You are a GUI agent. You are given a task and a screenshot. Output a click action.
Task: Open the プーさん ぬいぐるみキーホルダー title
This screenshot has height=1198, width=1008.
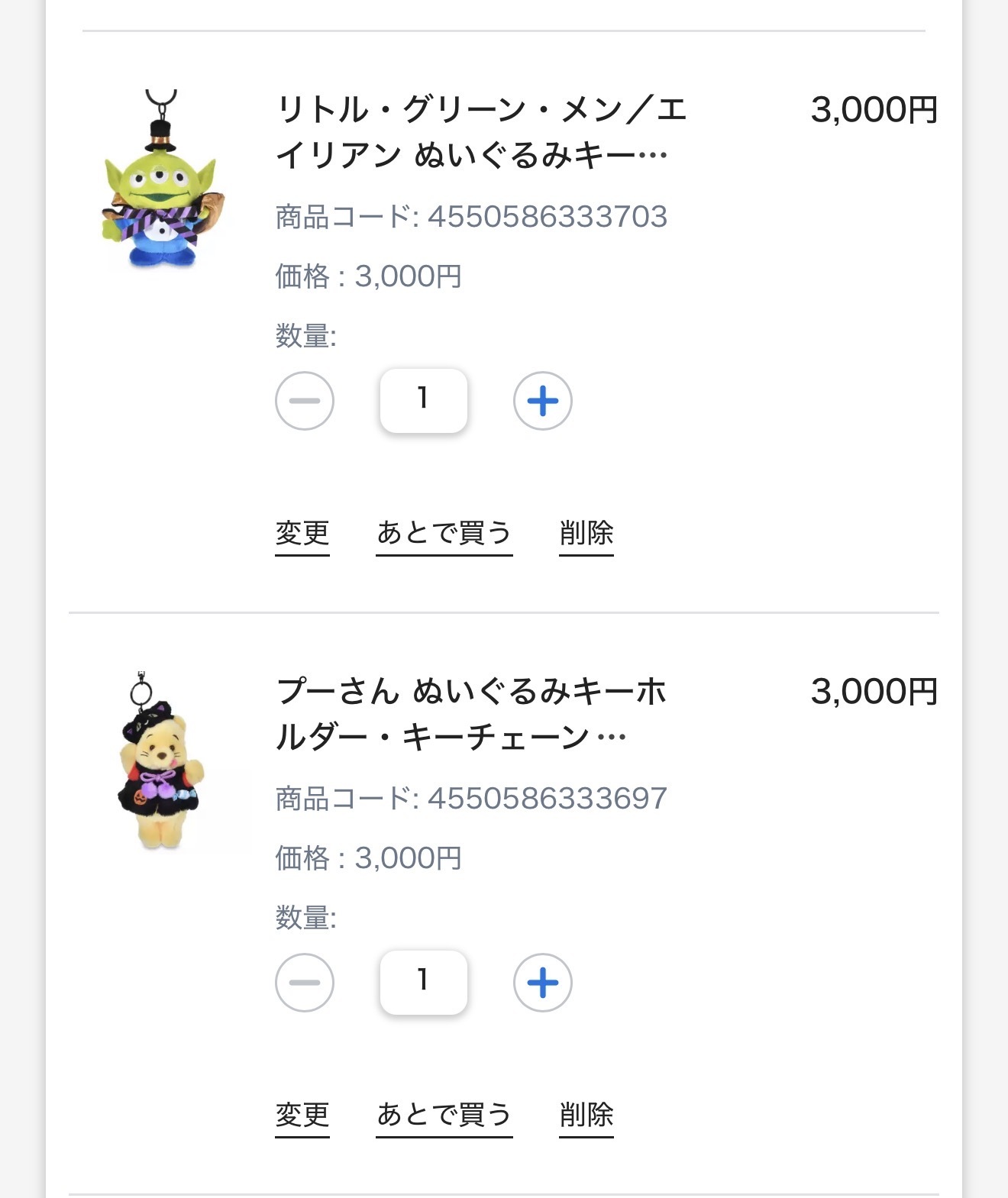coord(471,713)
